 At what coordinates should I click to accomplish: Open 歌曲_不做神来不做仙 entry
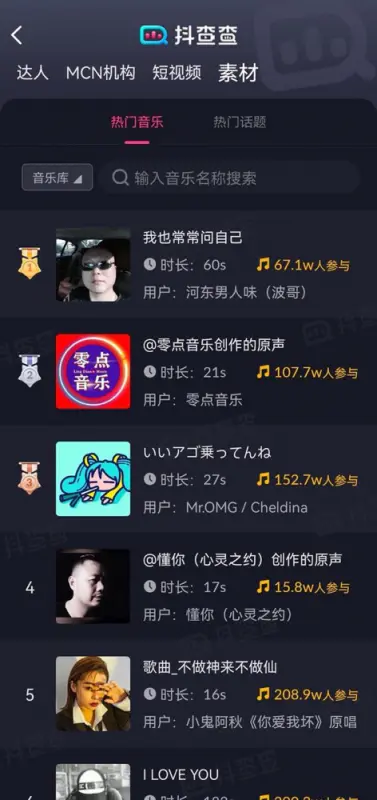coord(188,693)
